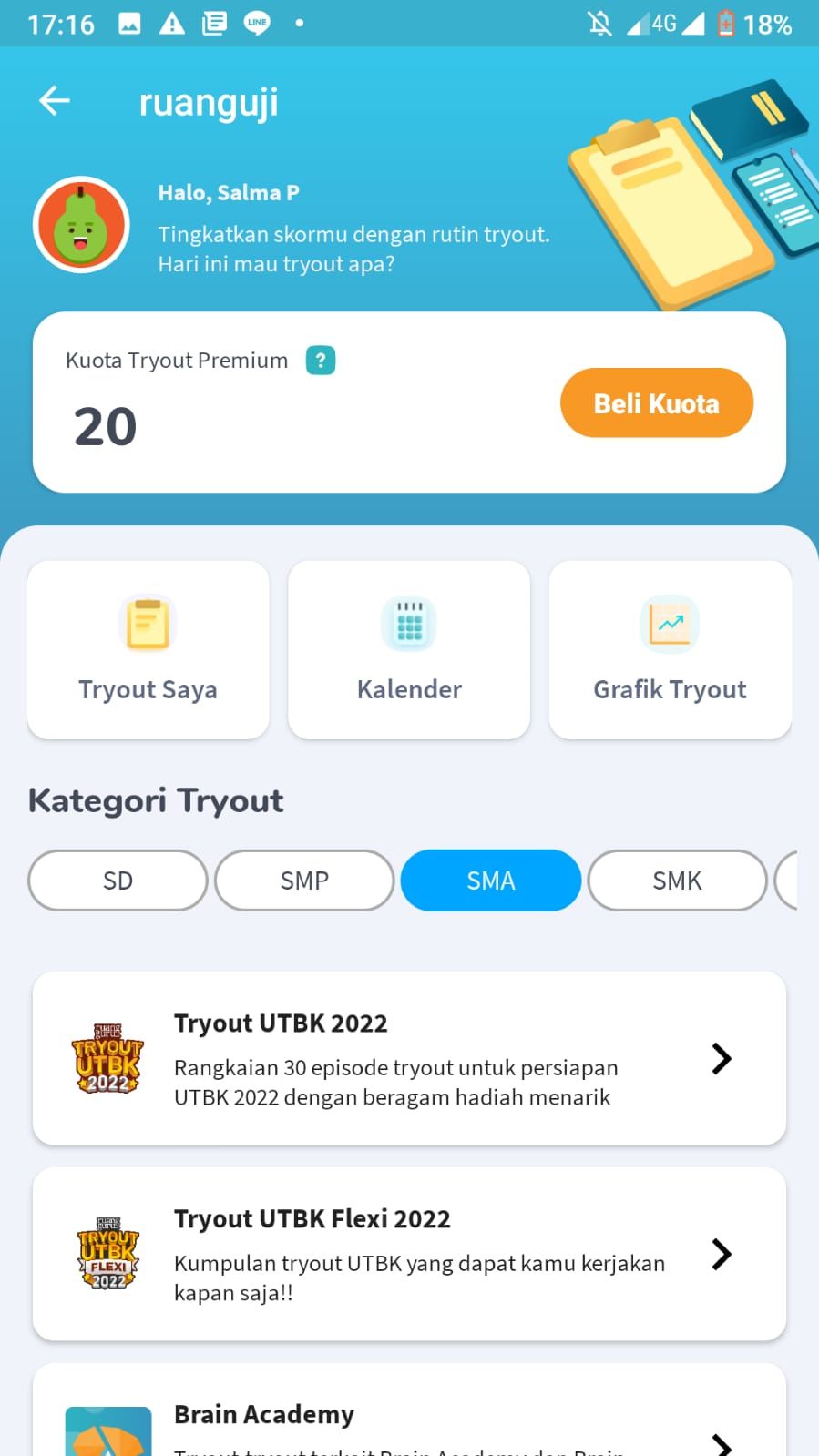Expand the Tryout UTBK 2022 chevron
The height and width of the screenshot is (1456, 819).
click(x=722, y=1059)
